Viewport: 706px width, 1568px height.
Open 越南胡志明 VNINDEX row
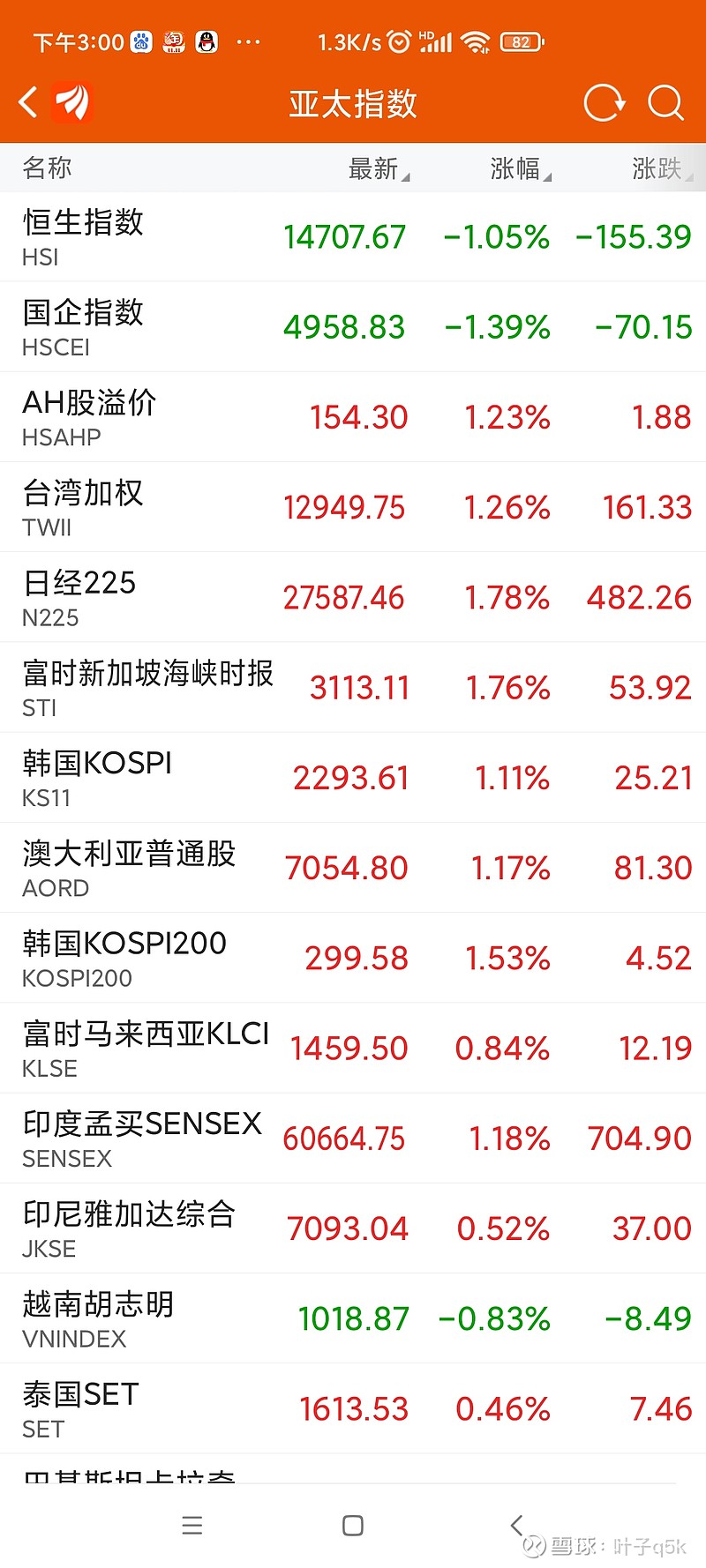353,1318
